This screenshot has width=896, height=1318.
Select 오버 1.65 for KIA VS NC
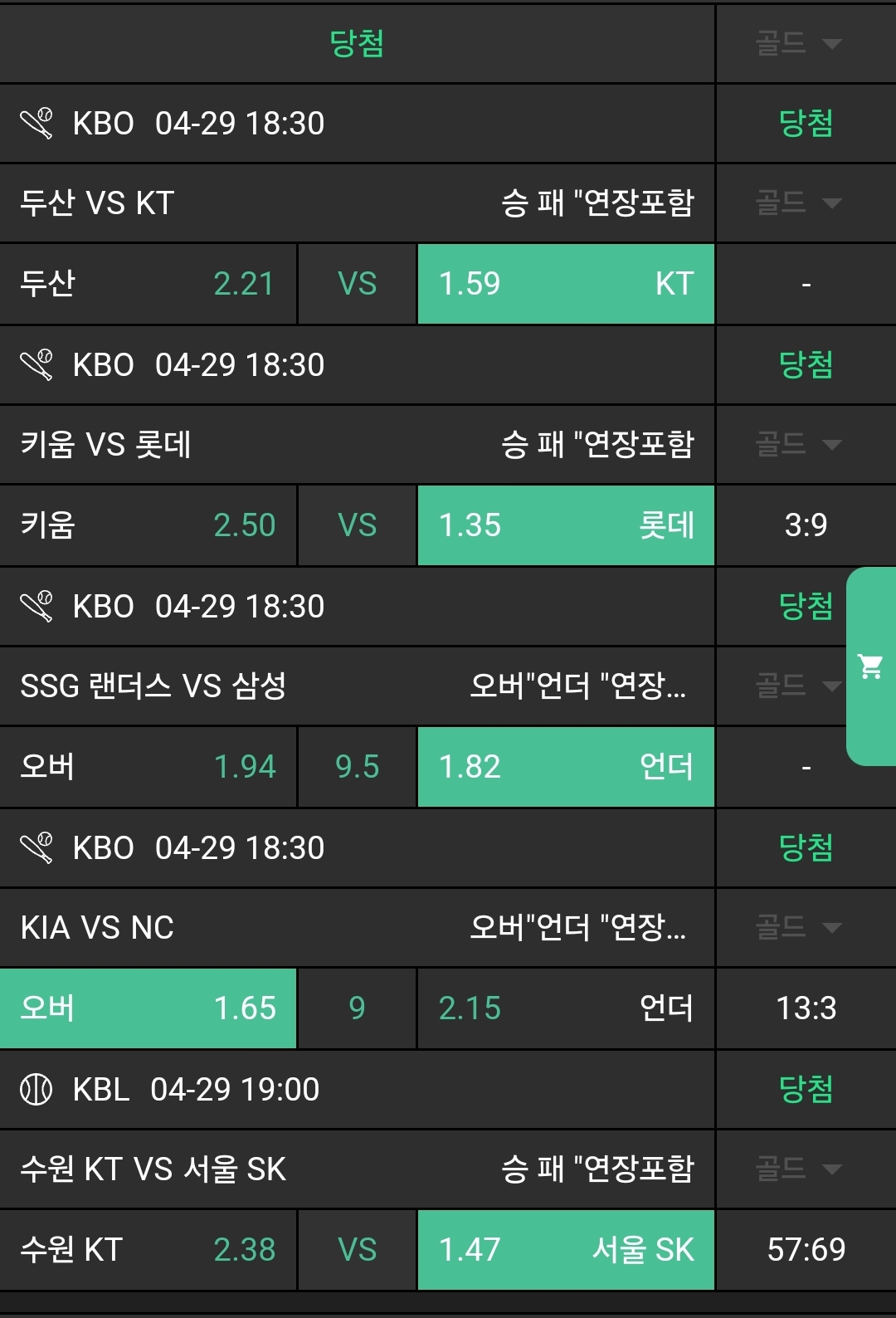[x=148, y=1008]
